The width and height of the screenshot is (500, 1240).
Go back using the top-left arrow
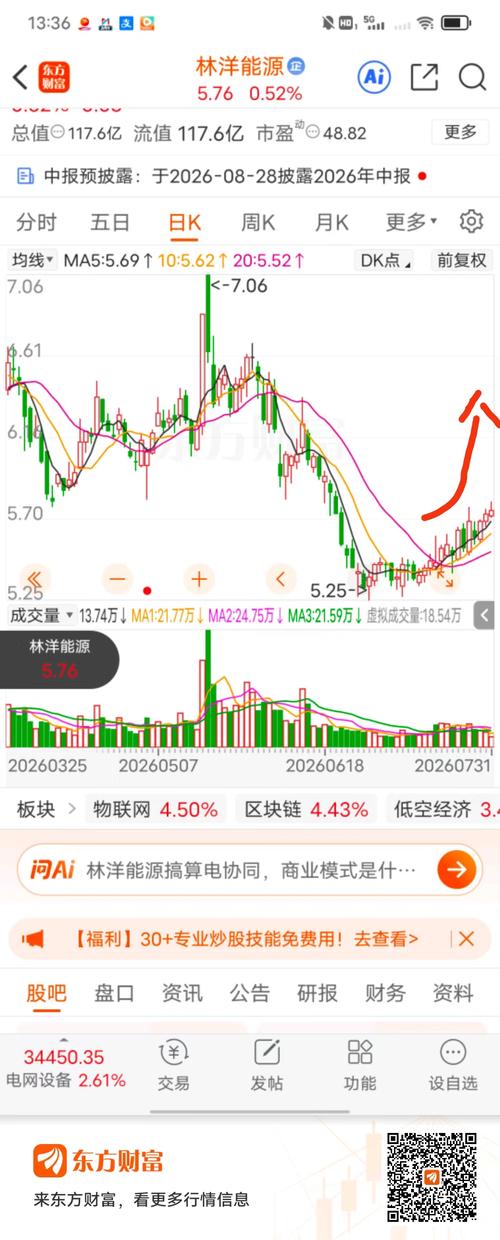click(x=20, y=77)
